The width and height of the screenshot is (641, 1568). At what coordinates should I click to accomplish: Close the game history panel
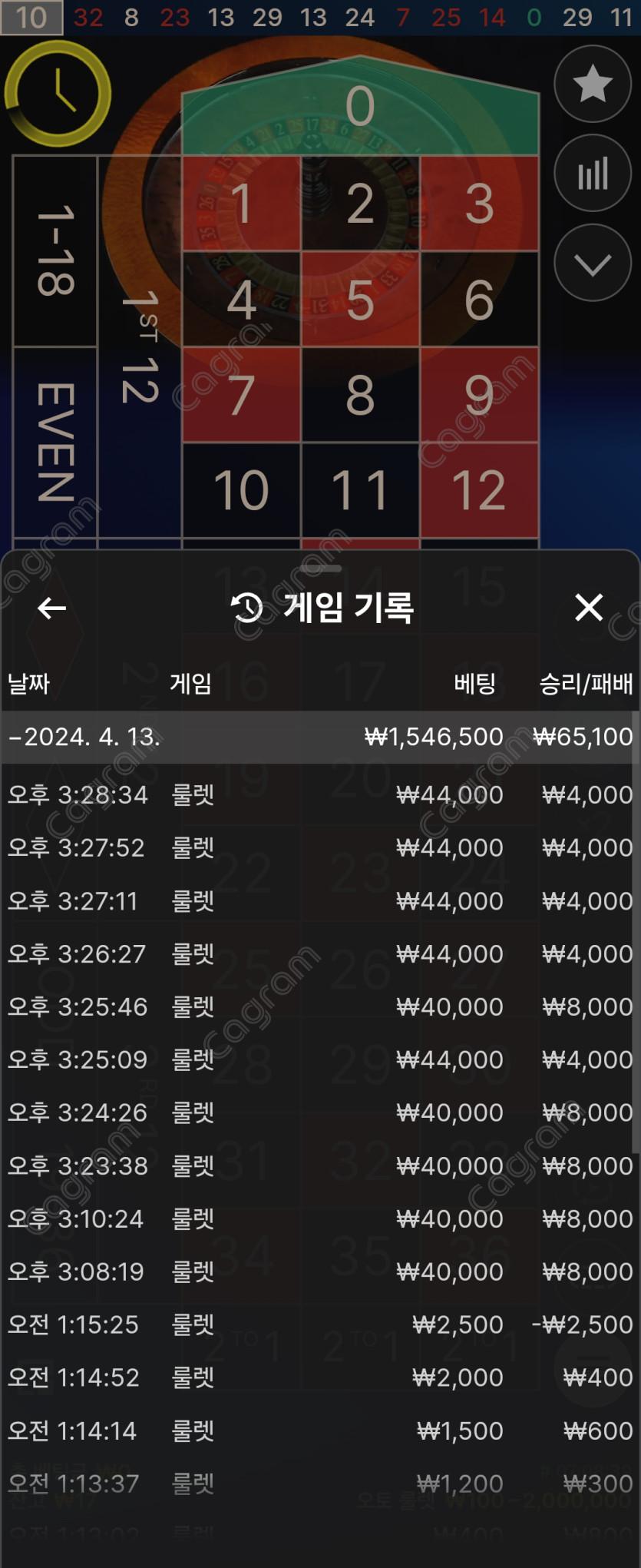[x=589, y=608]
